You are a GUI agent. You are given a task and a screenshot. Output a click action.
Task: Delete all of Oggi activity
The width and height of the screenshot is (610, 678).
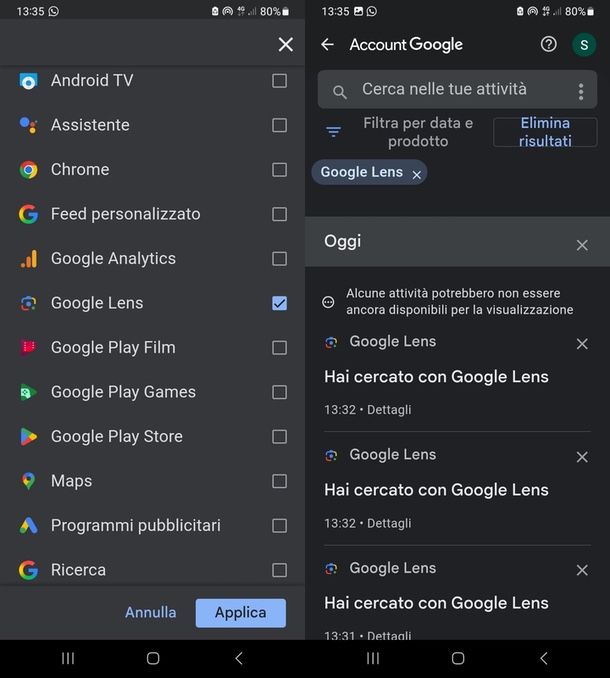(582, 244)
